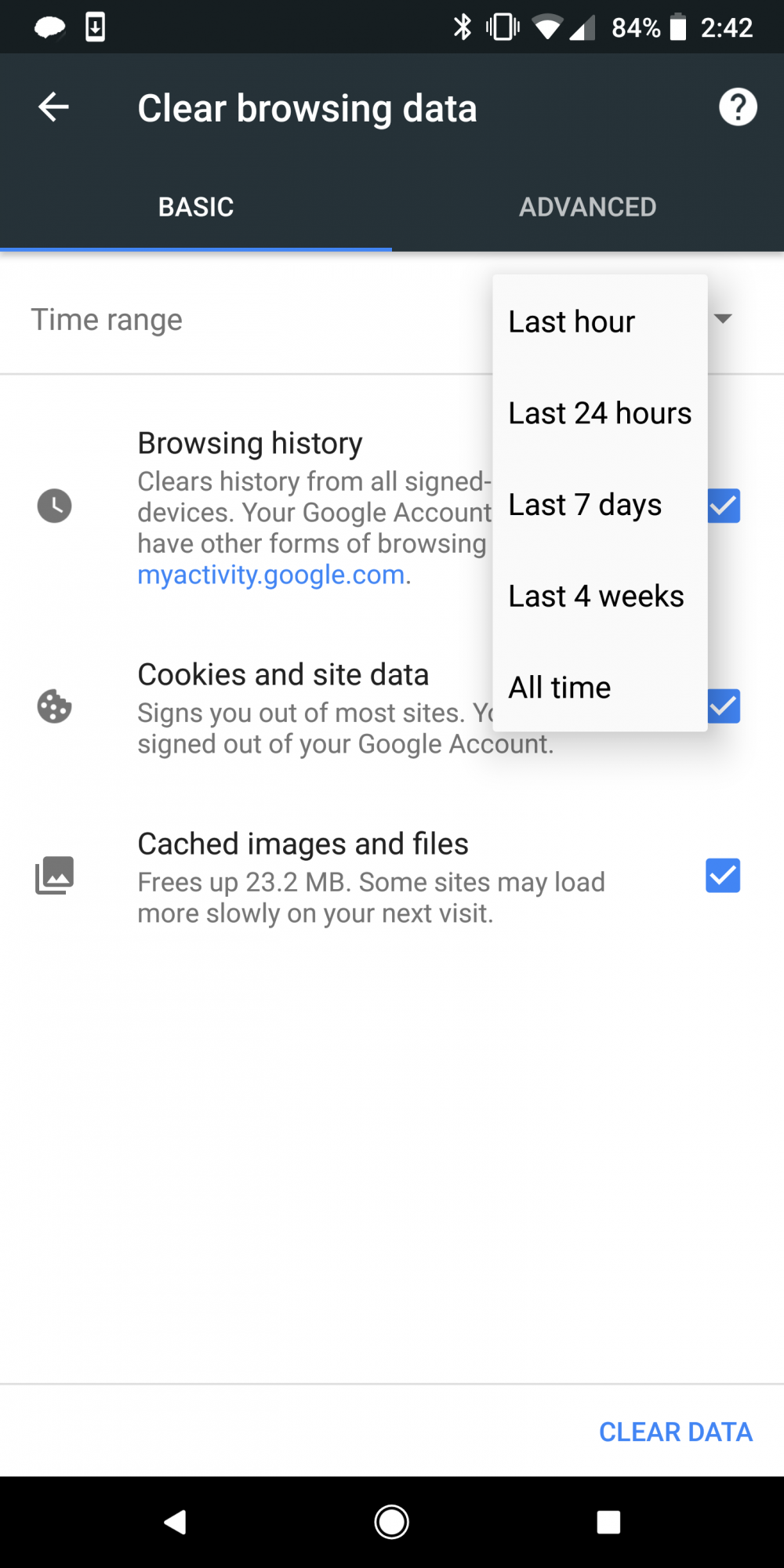Open the myactivity.google.com link
Screen dimensions: 784x1568
tap(271, 575)
